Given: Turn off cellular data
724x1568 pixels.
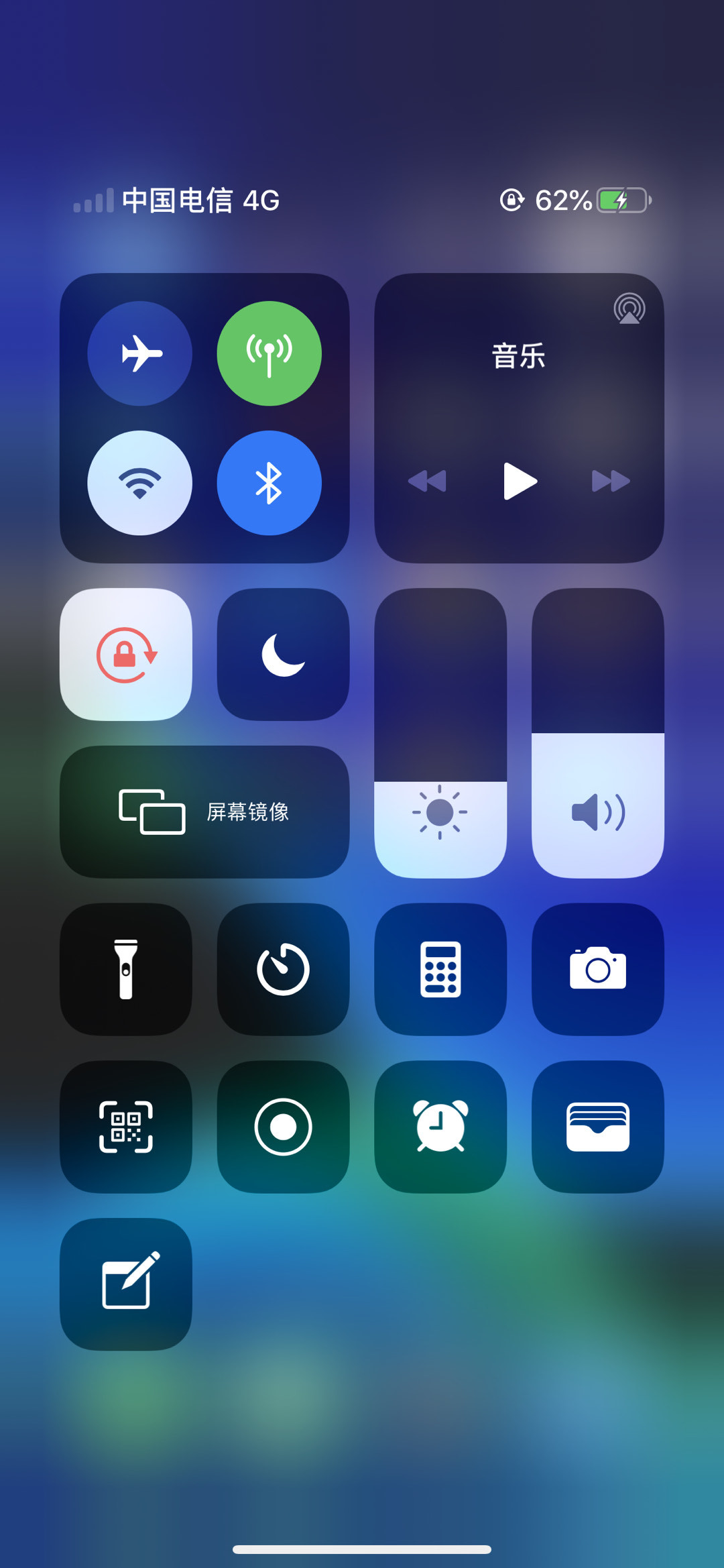Looking at the screenshot, I should pos(269,353).
